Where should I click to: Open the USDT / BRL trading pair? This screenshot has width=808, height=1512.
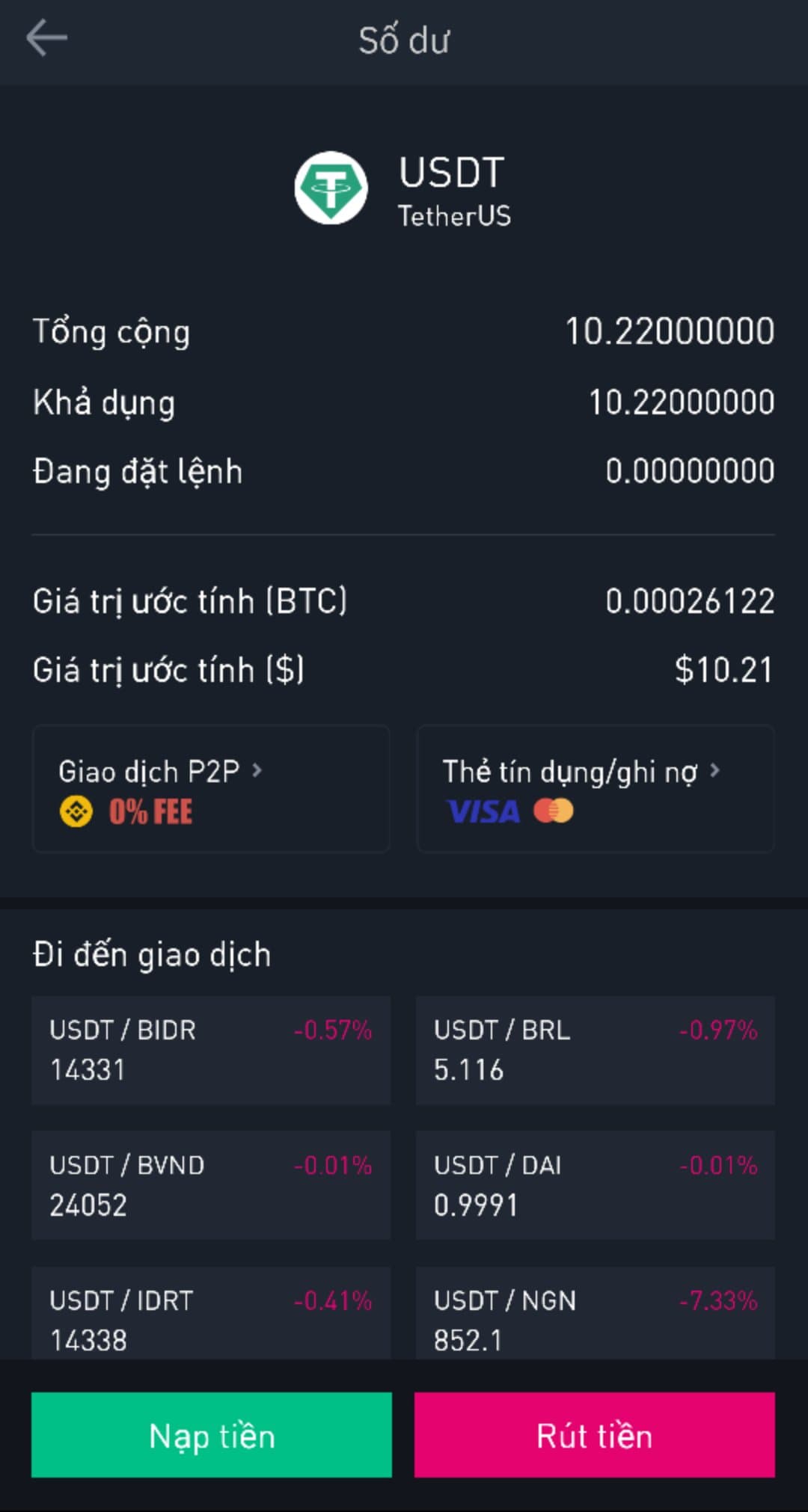coord(596,1050)
